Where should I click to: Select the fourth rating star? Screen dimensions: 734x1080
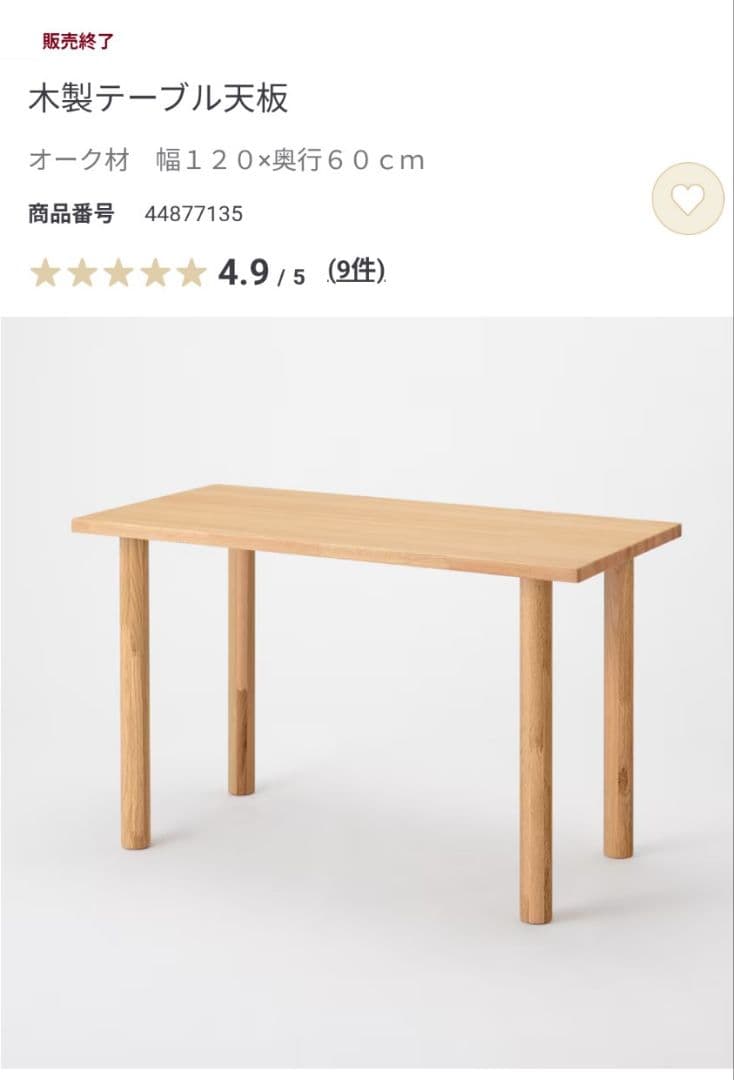point(156,271)
